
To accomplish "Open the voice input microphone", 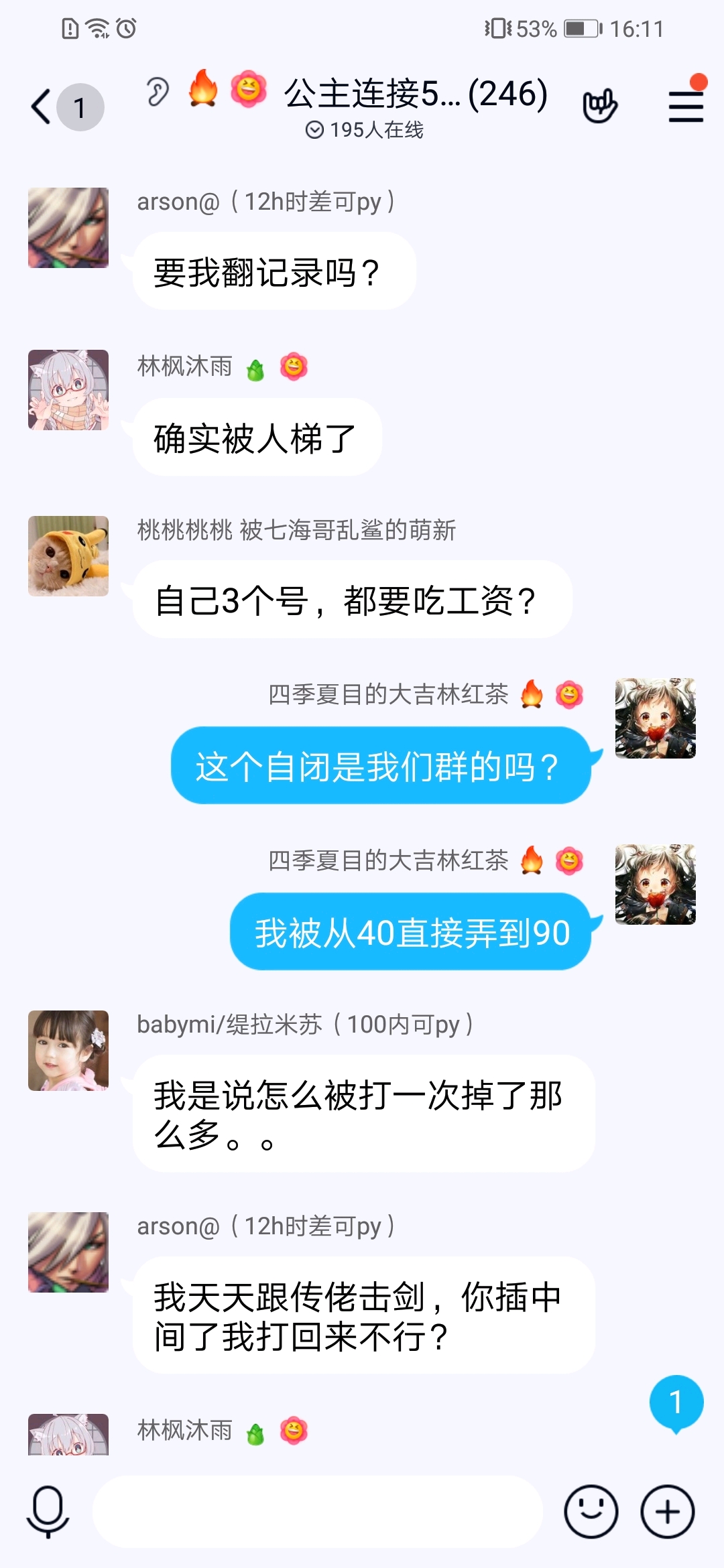I will [x=48, y=1511].
